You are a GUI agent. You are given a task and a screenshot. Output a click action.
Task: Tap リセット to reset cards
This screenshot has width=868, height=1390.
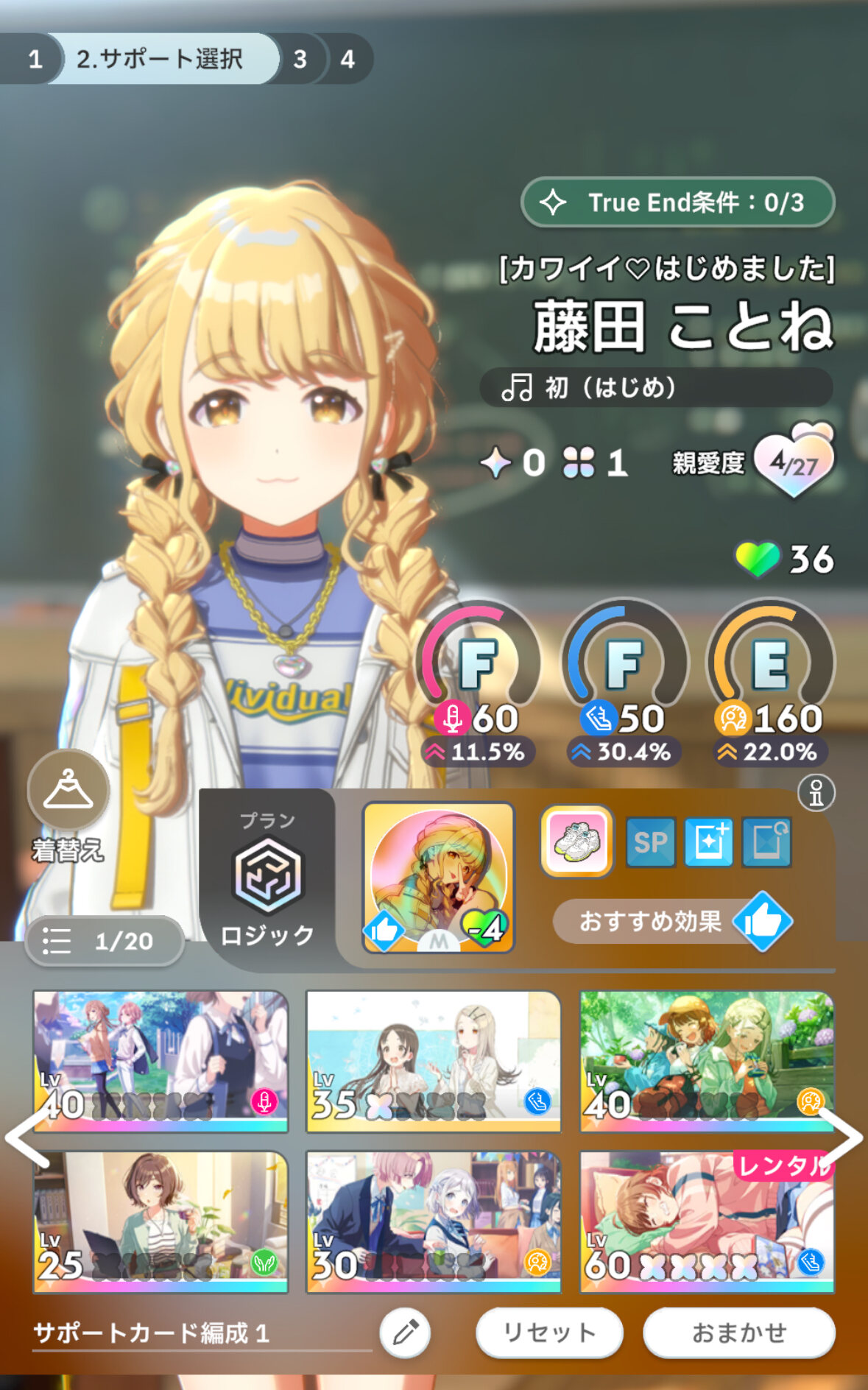tap(549, 1333)
